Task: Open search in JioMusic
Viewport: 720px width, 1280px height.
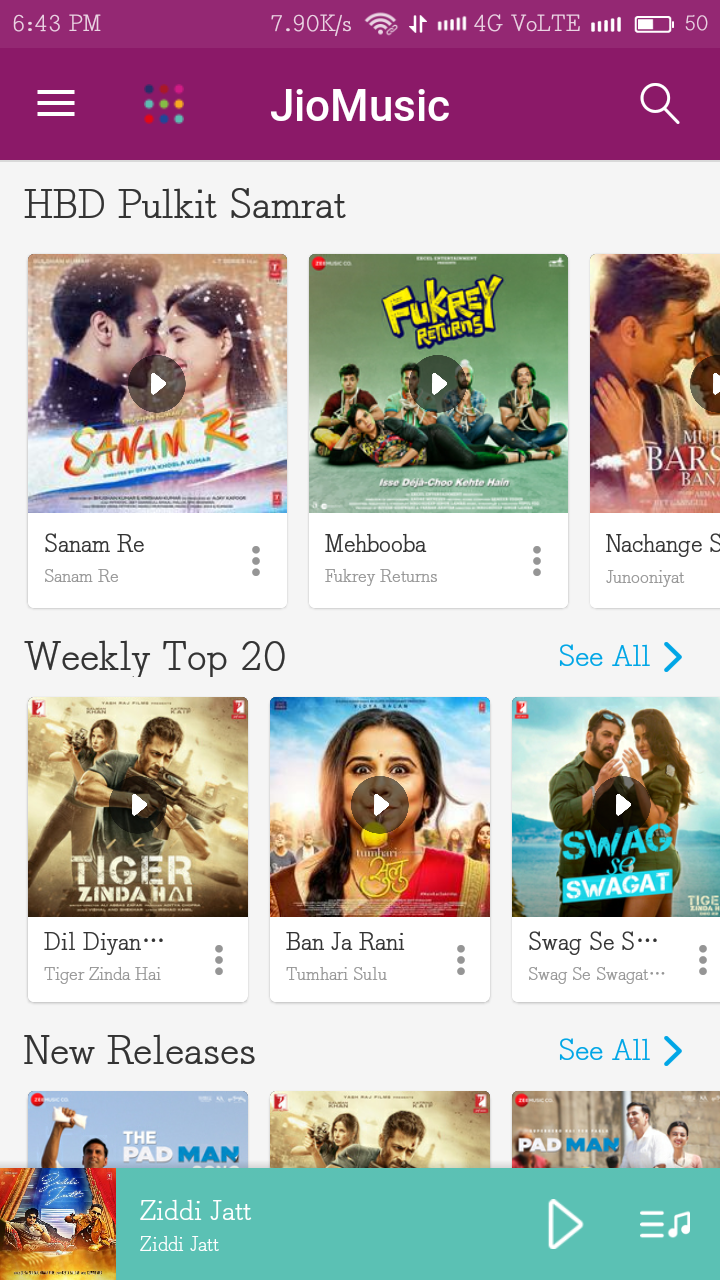Action: (659, 104)
